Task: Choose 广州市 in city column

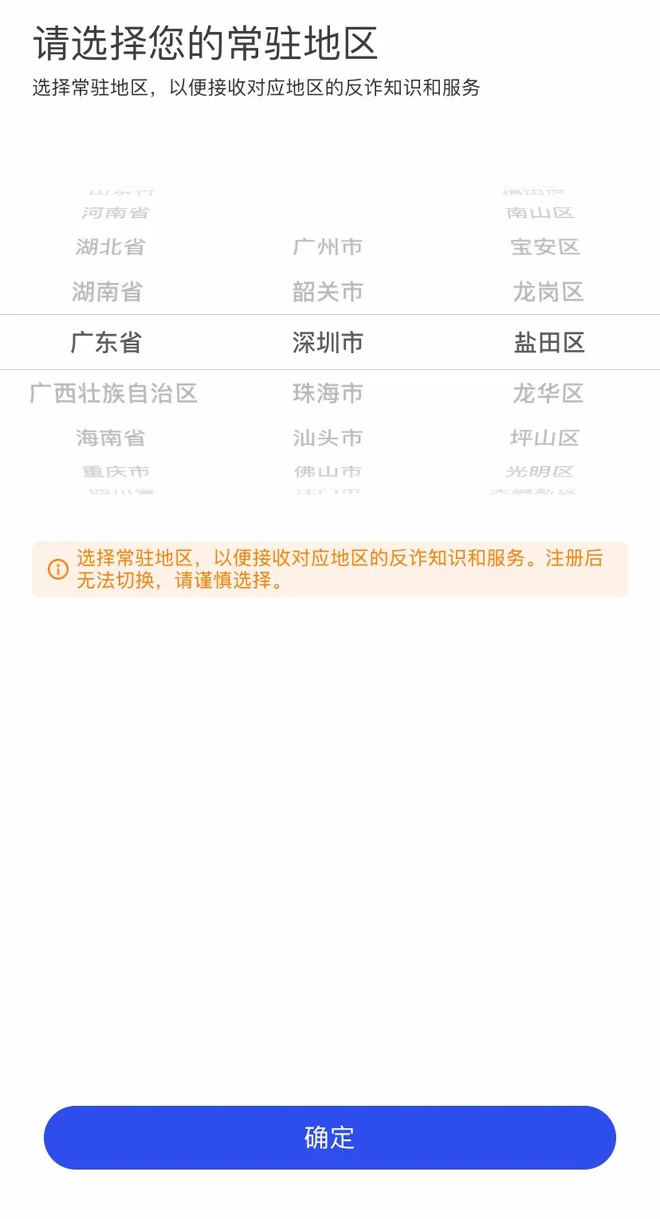Action: [x=328, y=247]
